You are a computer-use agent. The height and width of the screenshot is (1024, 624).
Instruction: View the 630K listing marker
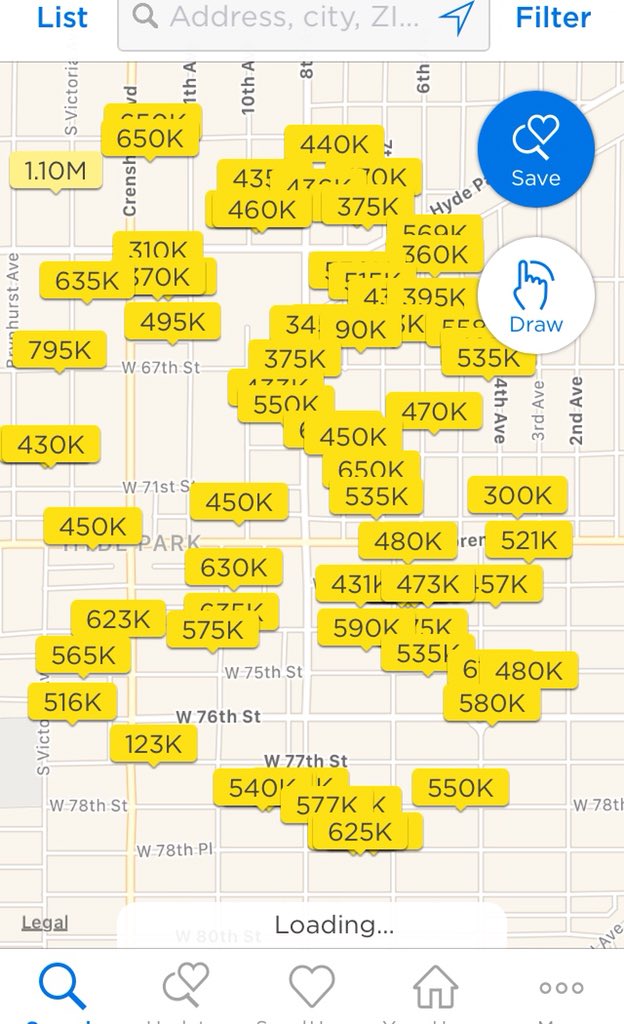(x=233, y=568)
